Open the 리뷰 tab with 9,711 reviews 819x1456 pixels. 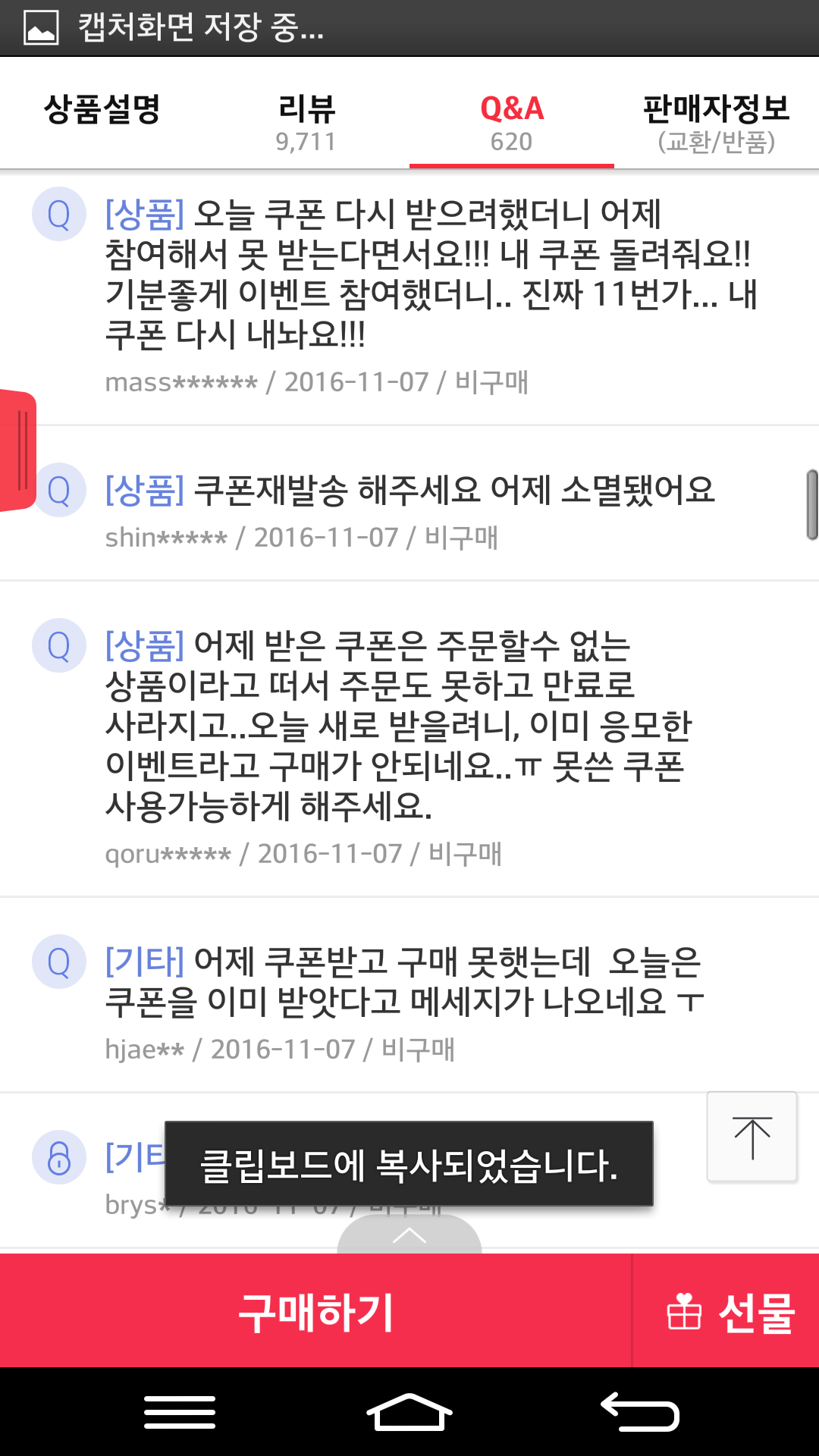(x=306, y=121)
